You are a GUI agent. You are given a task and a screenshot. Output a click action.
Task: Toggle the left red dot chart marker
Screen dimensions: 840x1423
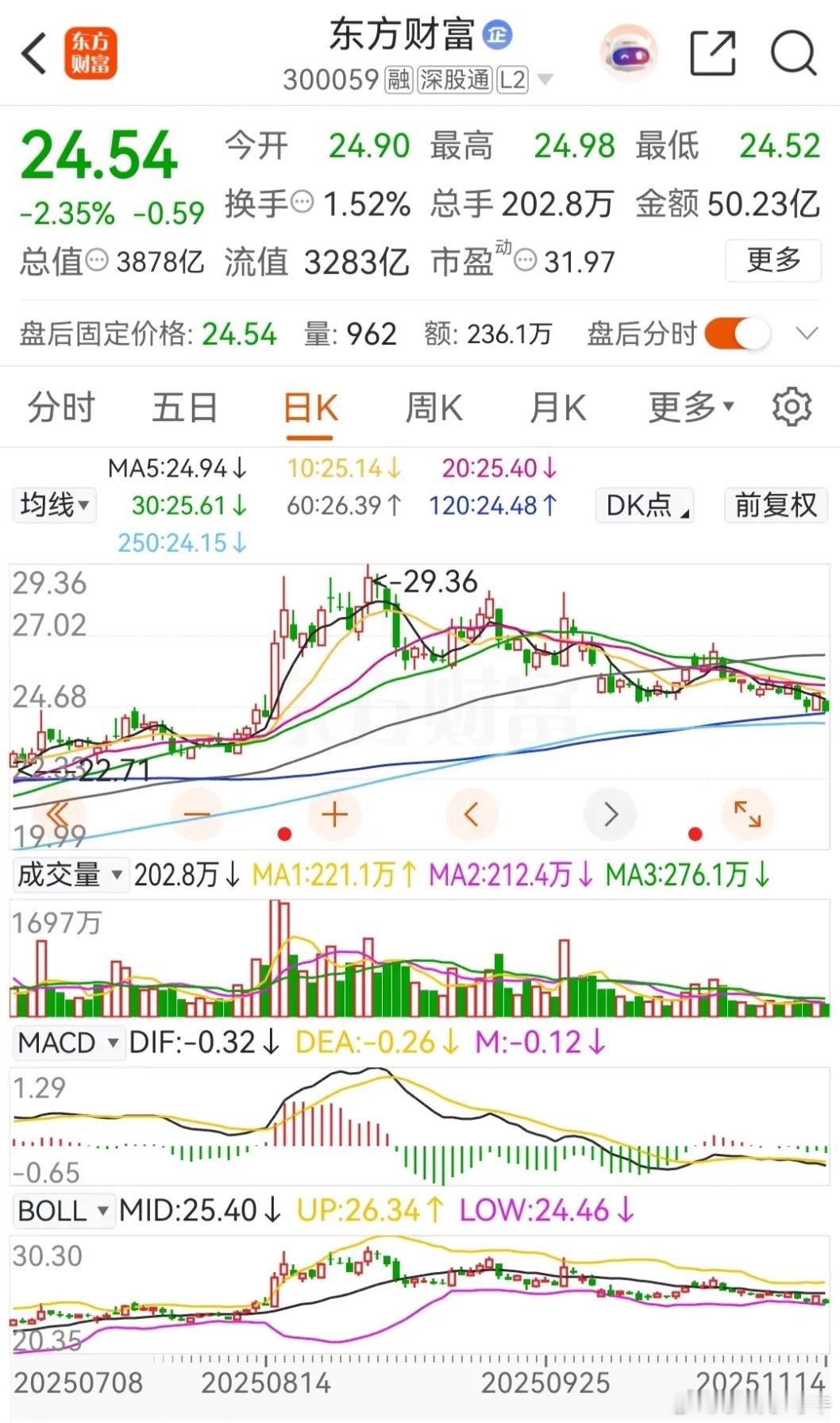pyautogui.click(x=283, y=834)
